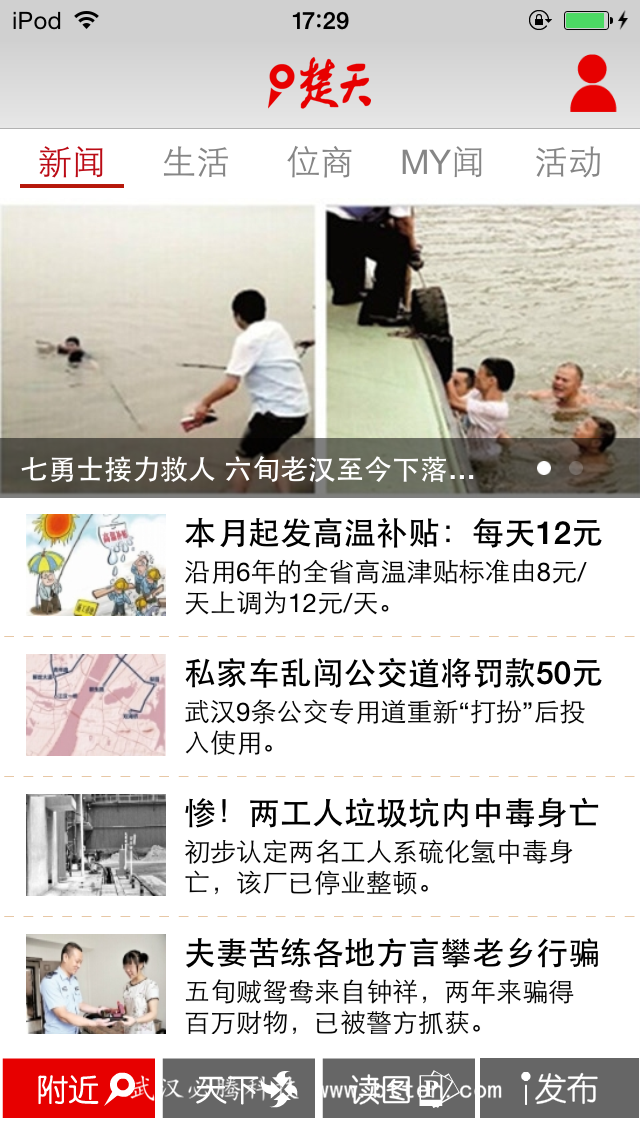Read the story 私家车乱闯公交道将罚款50元
The width and height of the screenshot is (640, 1136).
[320, 706]
